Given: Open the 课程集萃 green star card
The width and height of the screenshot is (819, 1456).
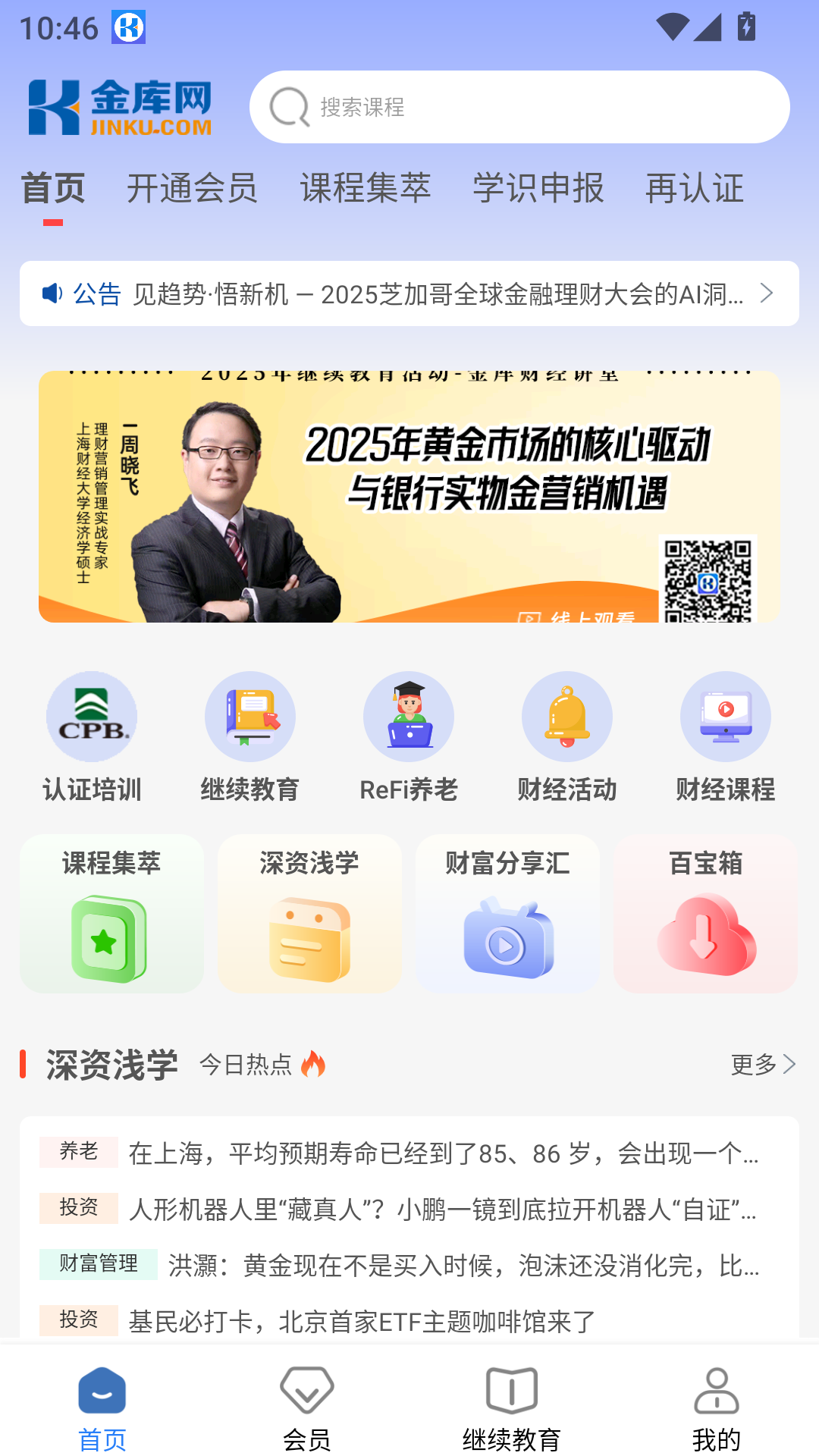Looking at the screenshot, I should click(111, 914).
